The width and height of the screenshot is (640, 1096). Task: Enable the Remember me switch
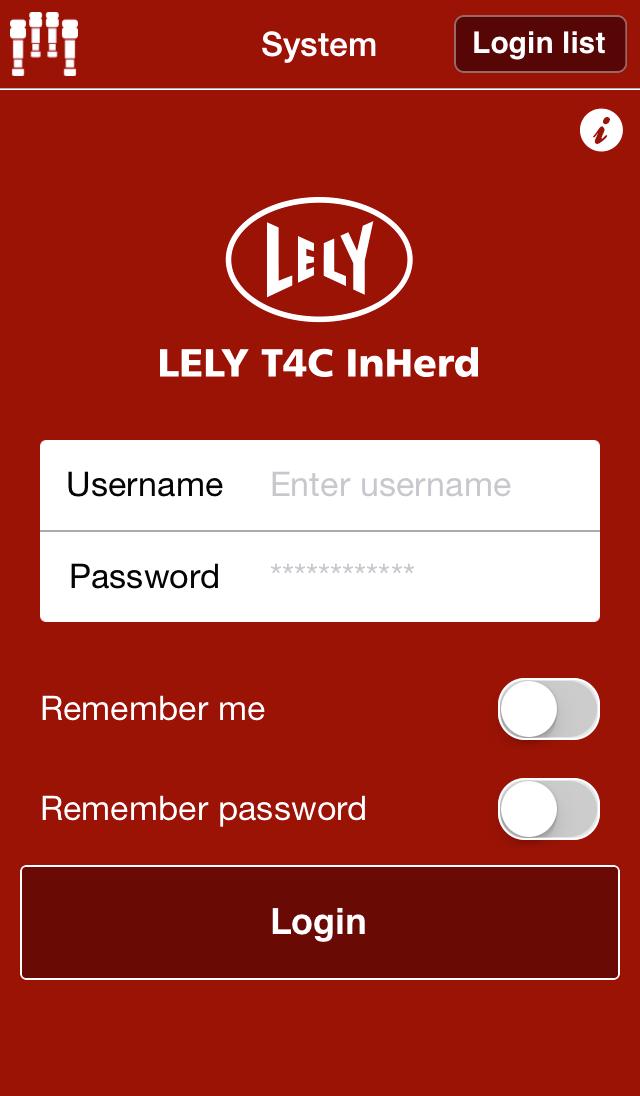(548, 709)
